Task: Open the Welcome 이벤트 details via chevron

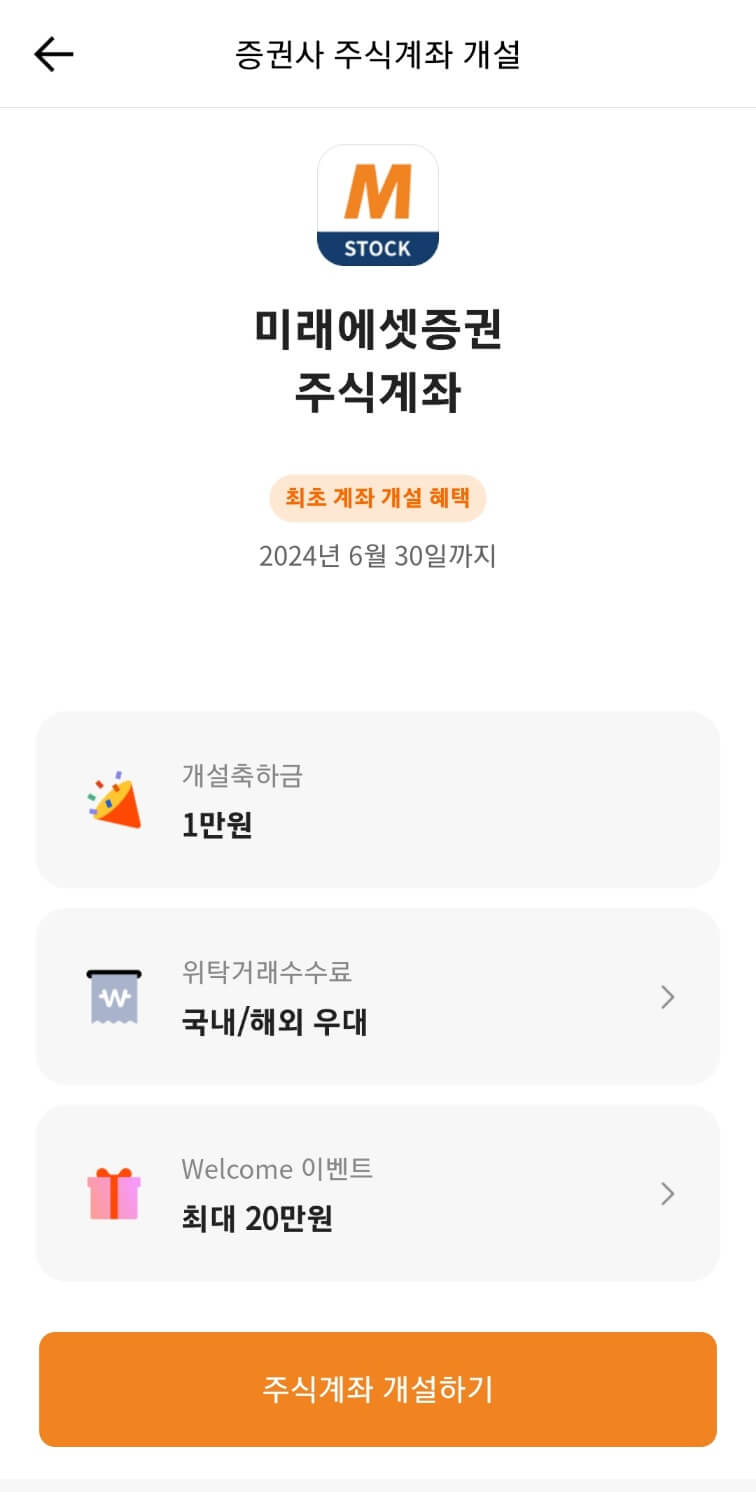Action: point(667,1192)
